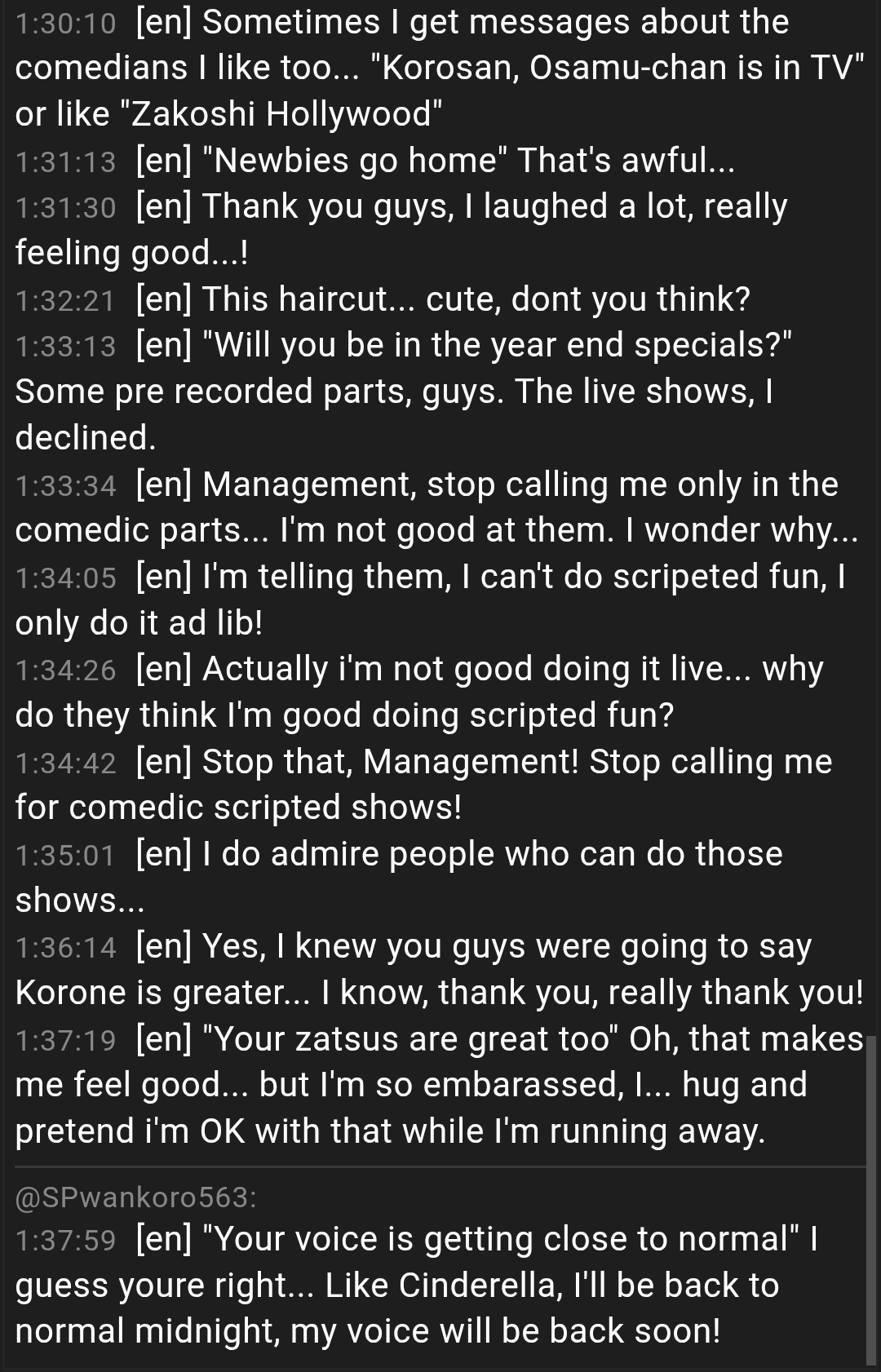This screenshot has height=1372, width=881.
Task: Jump to the 1:30:10 timestamp
Action: pos(66,23)
